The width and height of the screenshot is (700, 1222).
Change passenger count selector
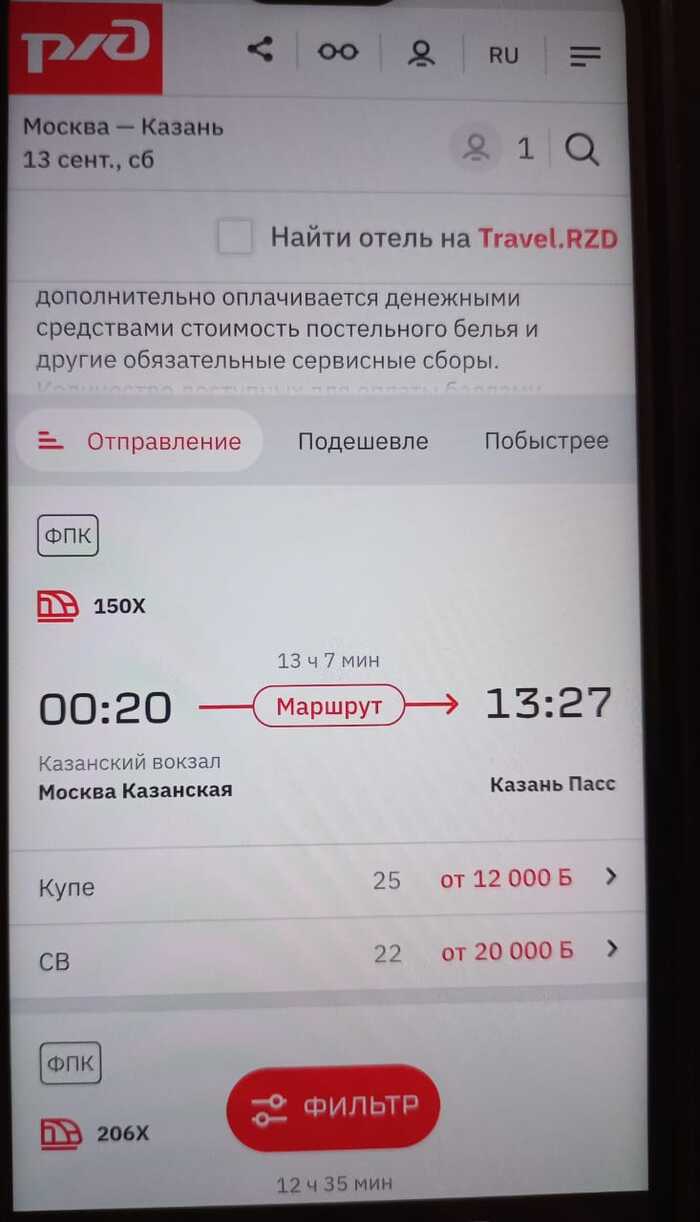pyautogui.click(x=497, y=150)
